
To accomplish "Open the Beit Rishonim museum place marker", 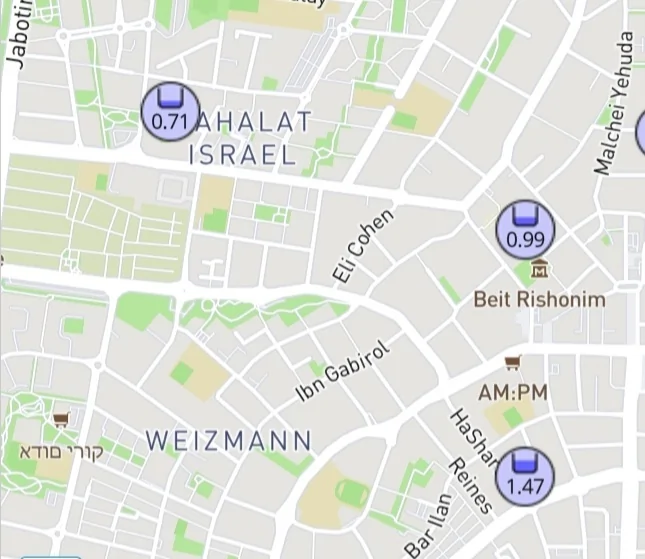I will coord(540,269).
